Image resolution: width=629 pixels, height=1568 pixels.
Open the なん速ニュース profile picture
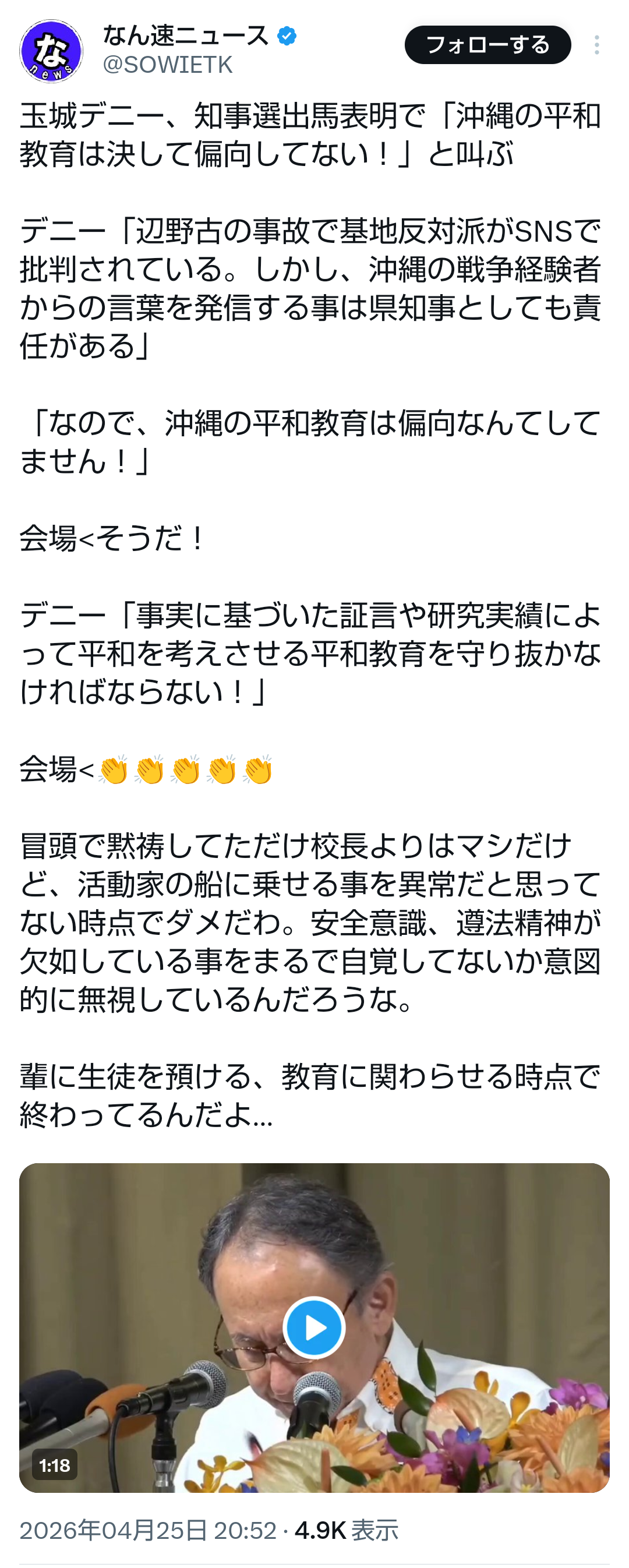coord(51,51)
